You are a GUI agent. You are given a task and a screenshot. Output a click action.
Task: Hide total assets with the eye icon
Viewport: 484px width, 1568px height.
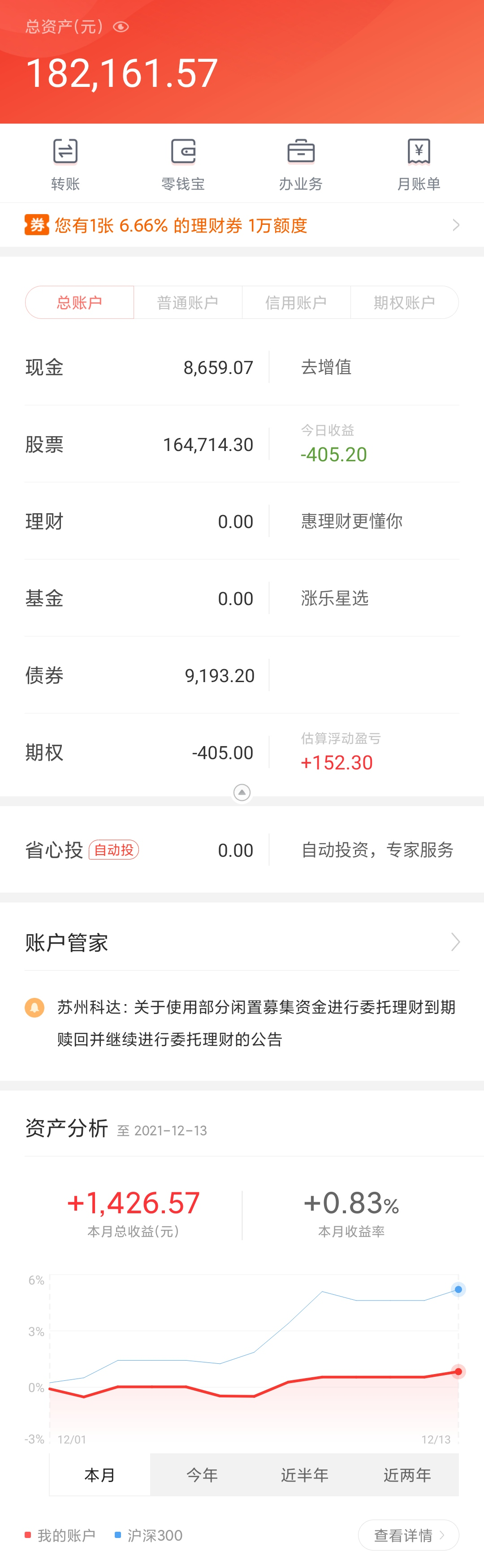click(121, 27)
